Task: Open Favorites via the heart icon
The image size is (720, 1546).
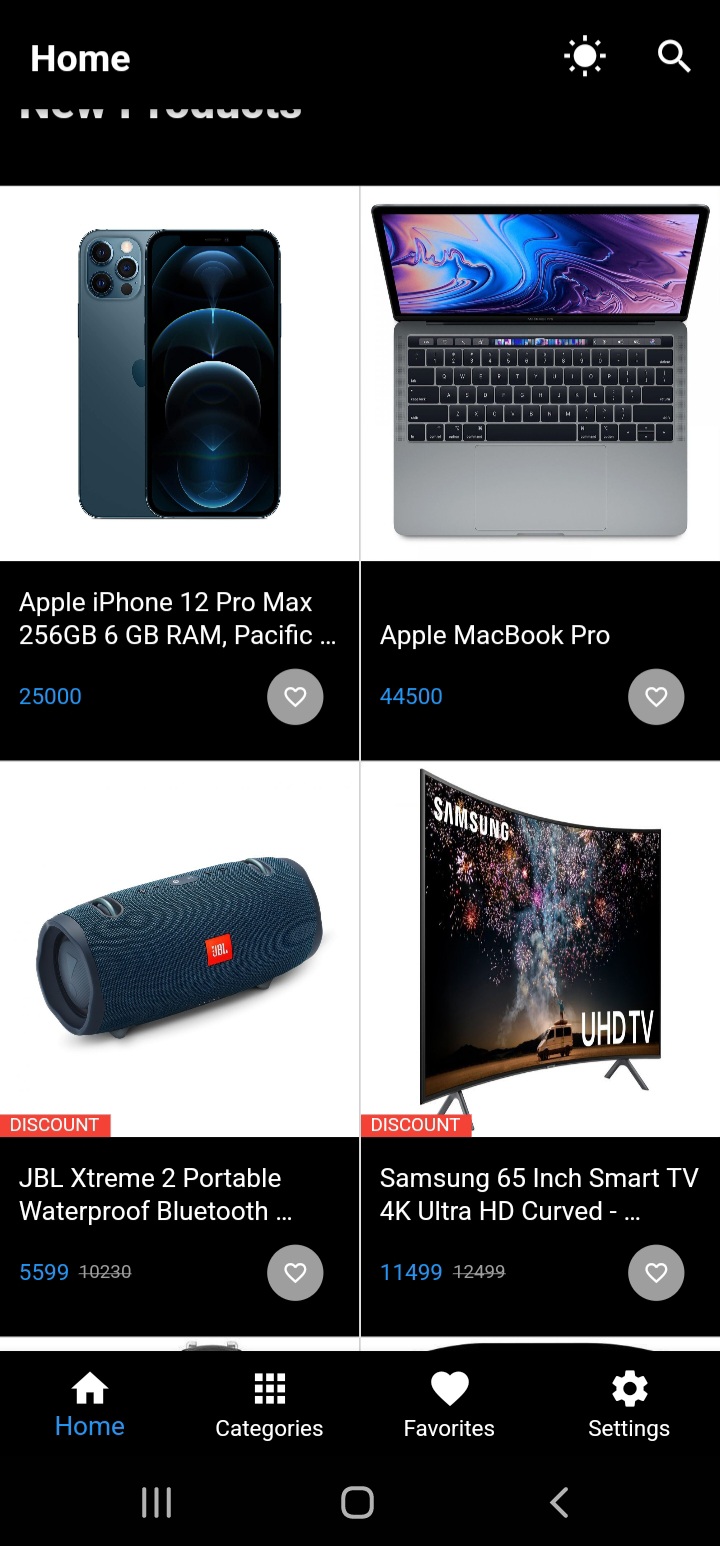Action: click(x=449, y=1385)
